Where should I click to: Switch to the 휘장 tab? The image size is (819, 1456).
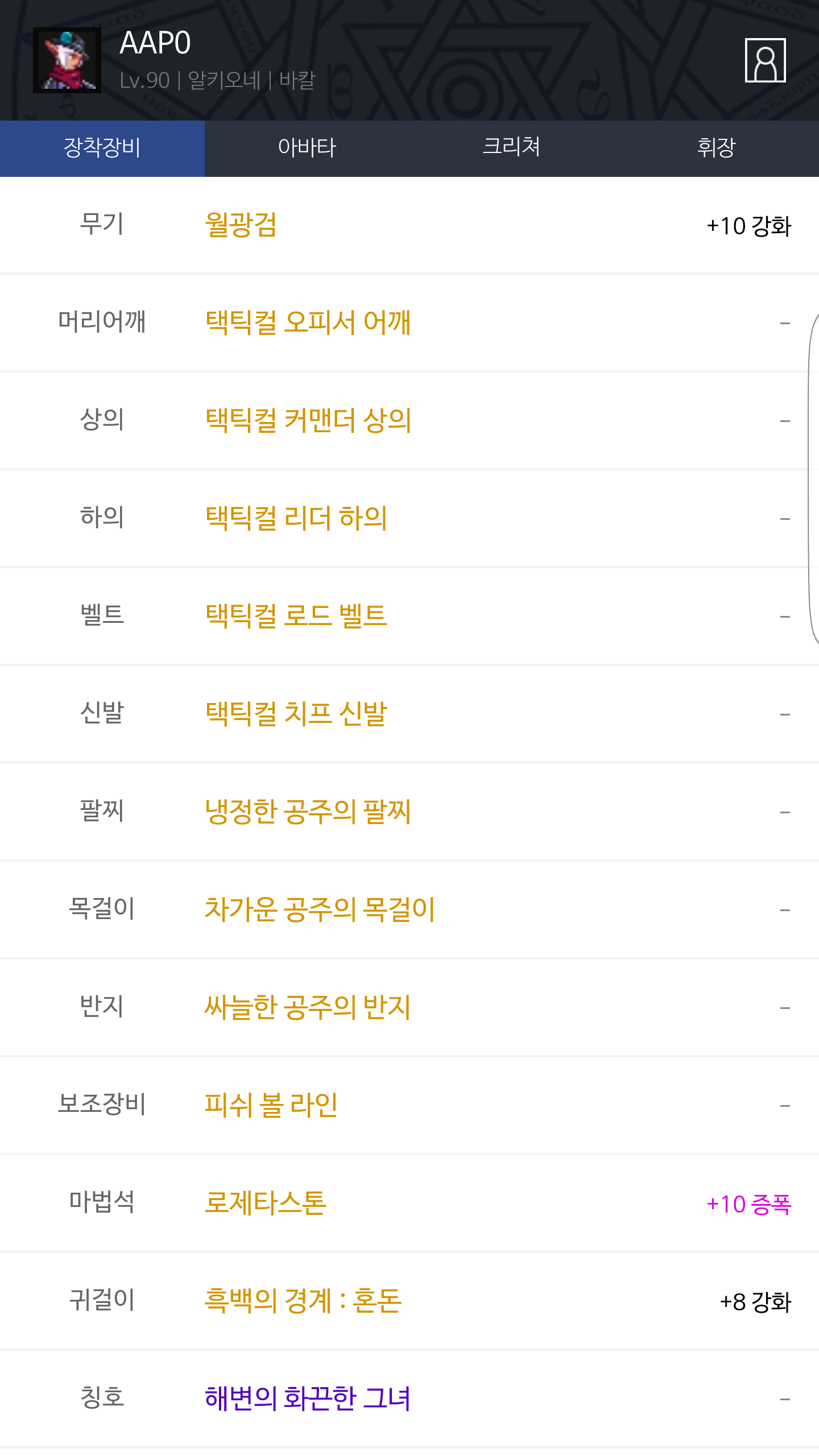pyautogui.click(x=717, y=148)
